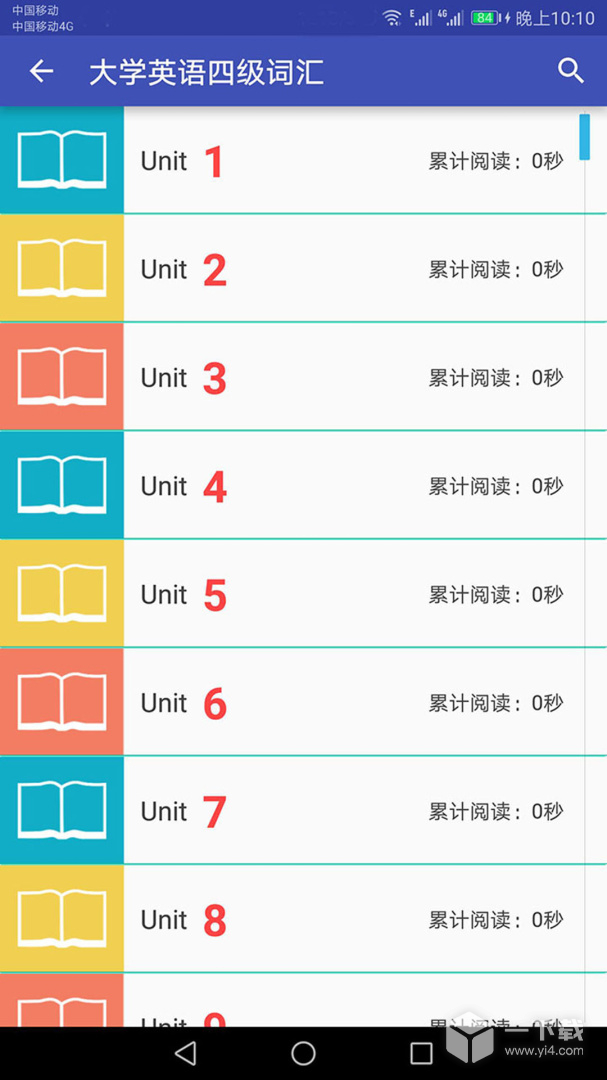Tap the system home button
607x1080 pixels.
[x=303, y=1053]
